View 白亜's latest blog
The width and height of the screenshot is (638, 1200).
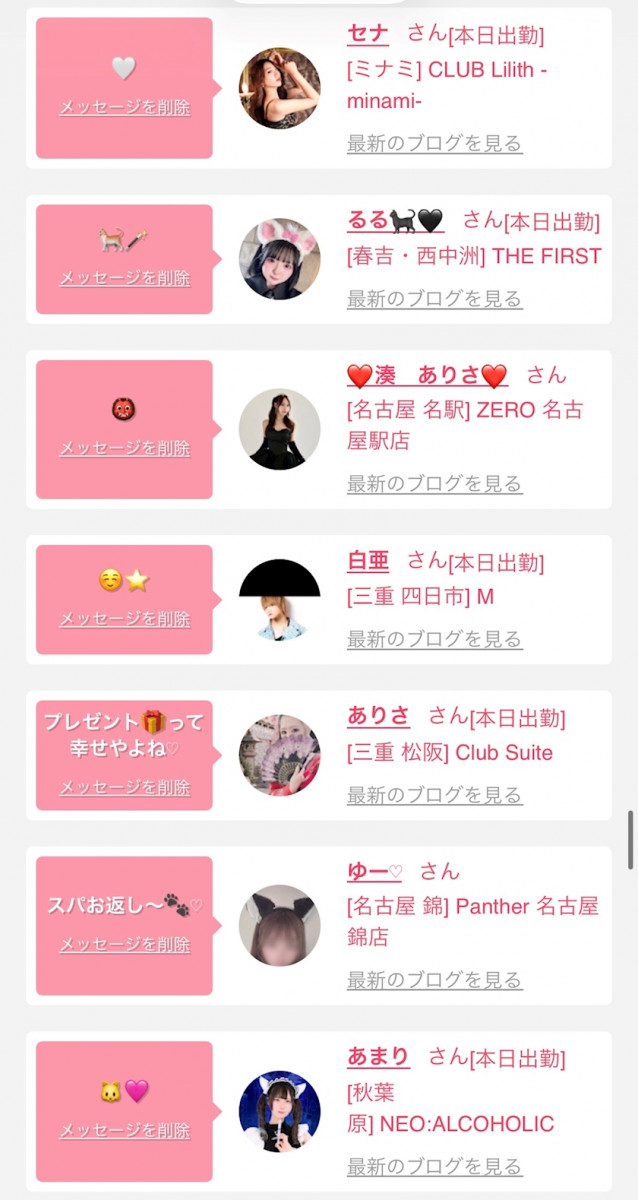tap(434, 638)
